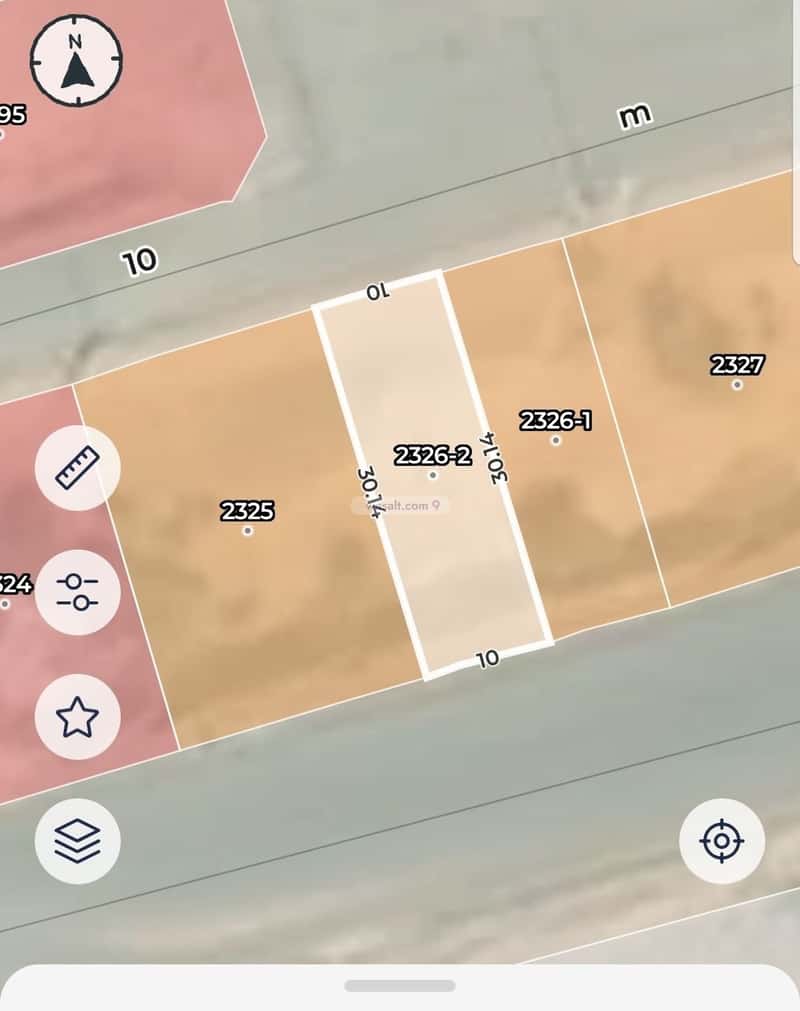Image resolution: width=800 pixels, height=1011 pixels.
Task: Open the map layers selector
Action: (77, 841)
